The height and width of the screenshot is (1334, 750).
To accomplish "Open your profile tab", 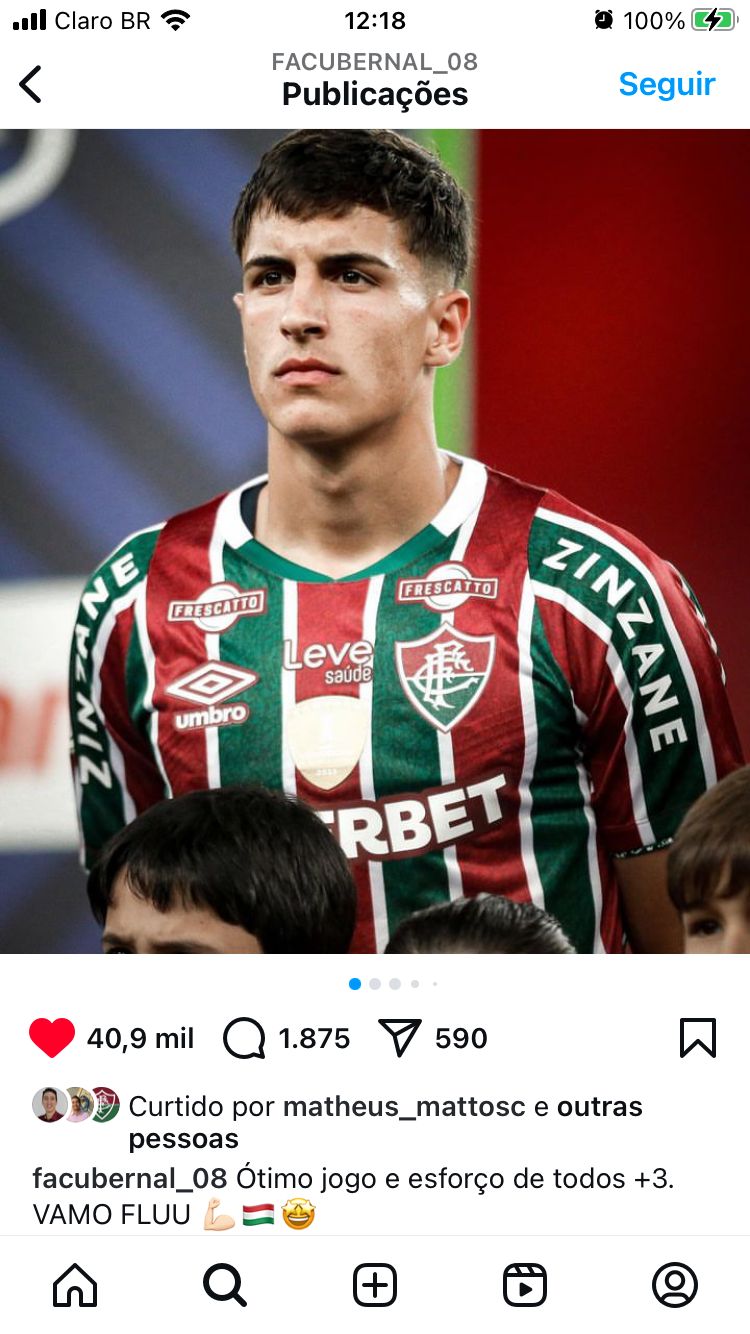I will pos(675,1285).
